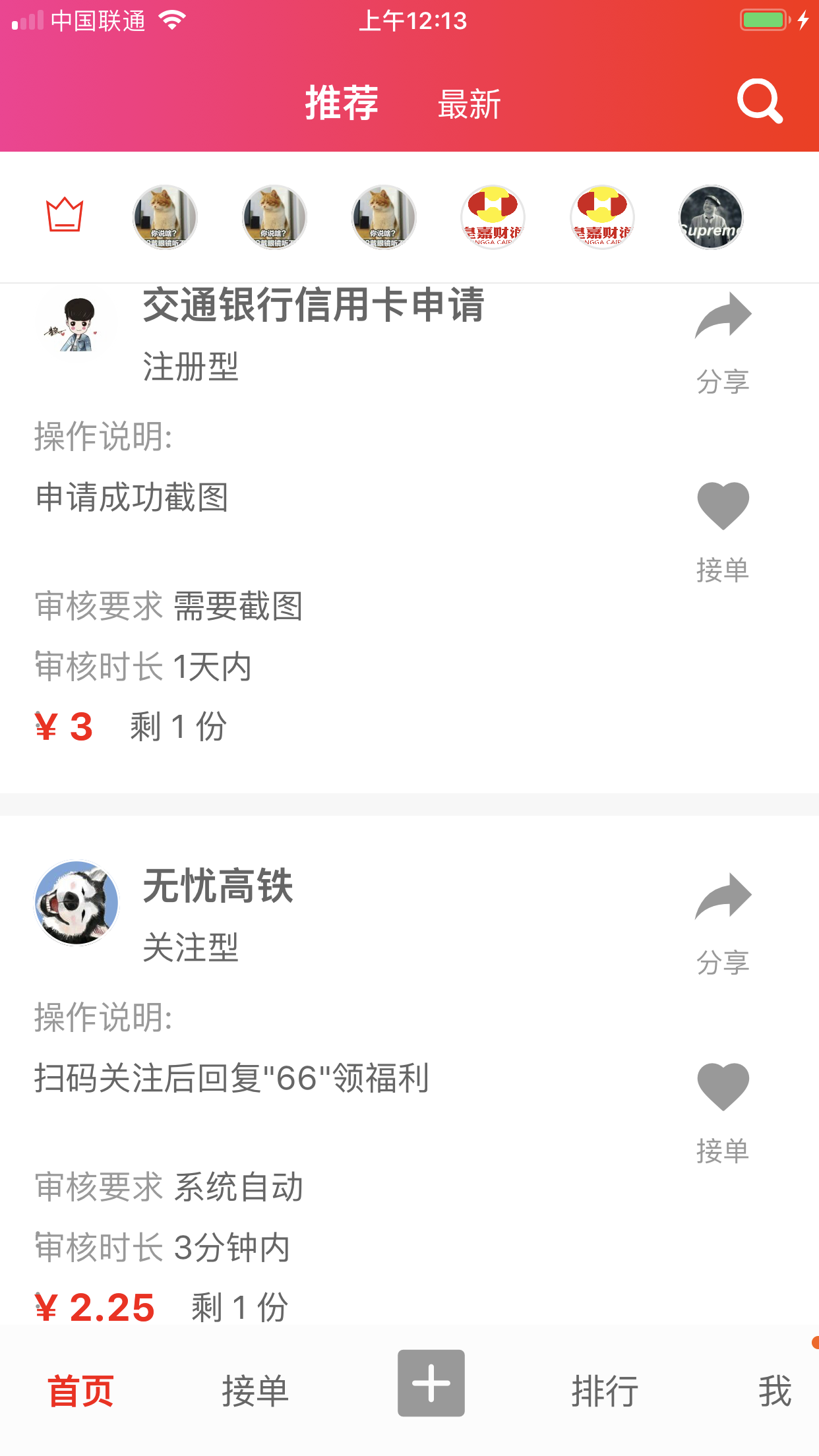
Task: Share the 交通银行信用卡申请 task
Action: click(723, 317)
